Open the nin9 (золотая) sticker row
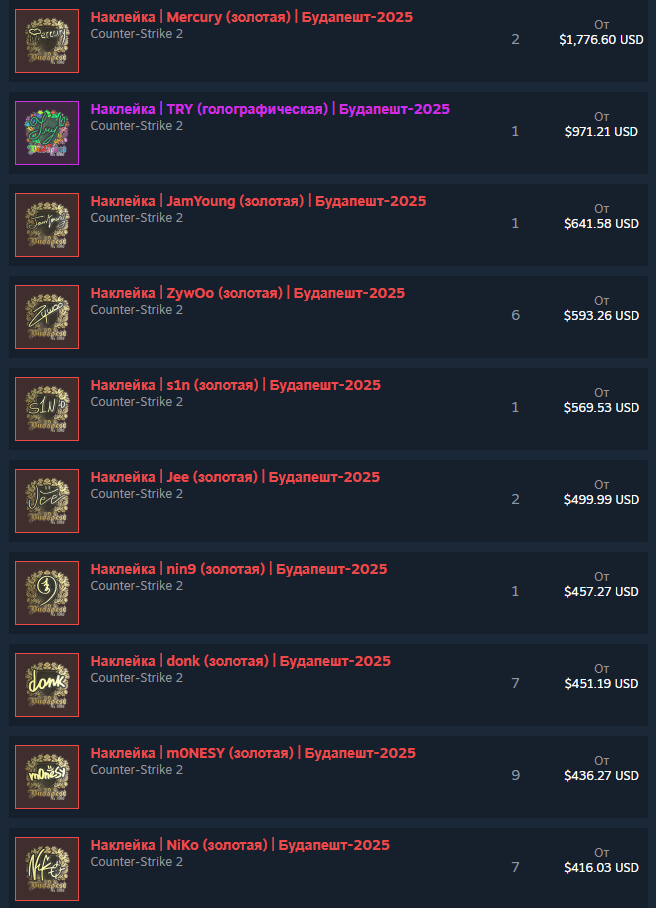The height and width of the screenshot is (908, 656). click(x=239, y=569)
